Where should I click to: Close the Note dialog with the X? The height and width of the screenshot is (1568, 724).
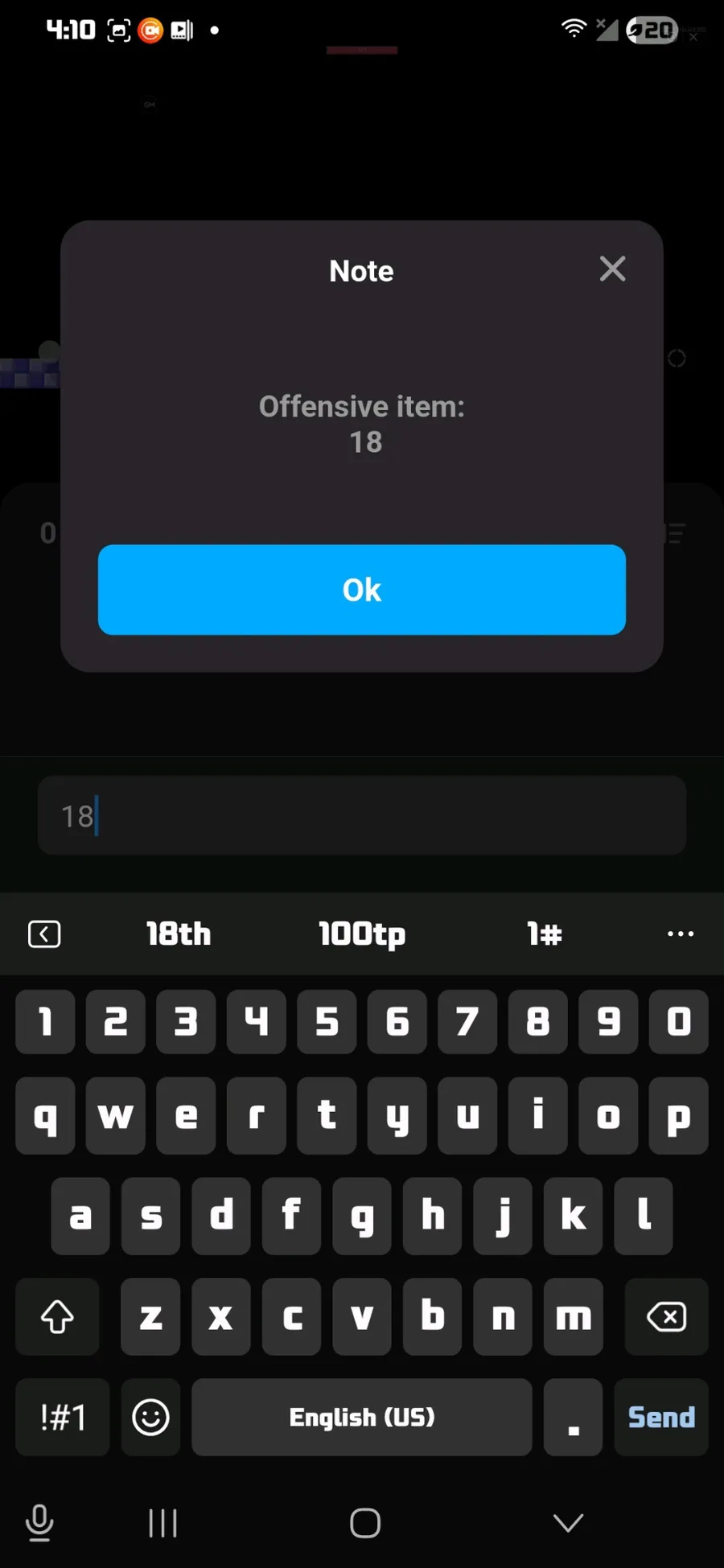612,269
